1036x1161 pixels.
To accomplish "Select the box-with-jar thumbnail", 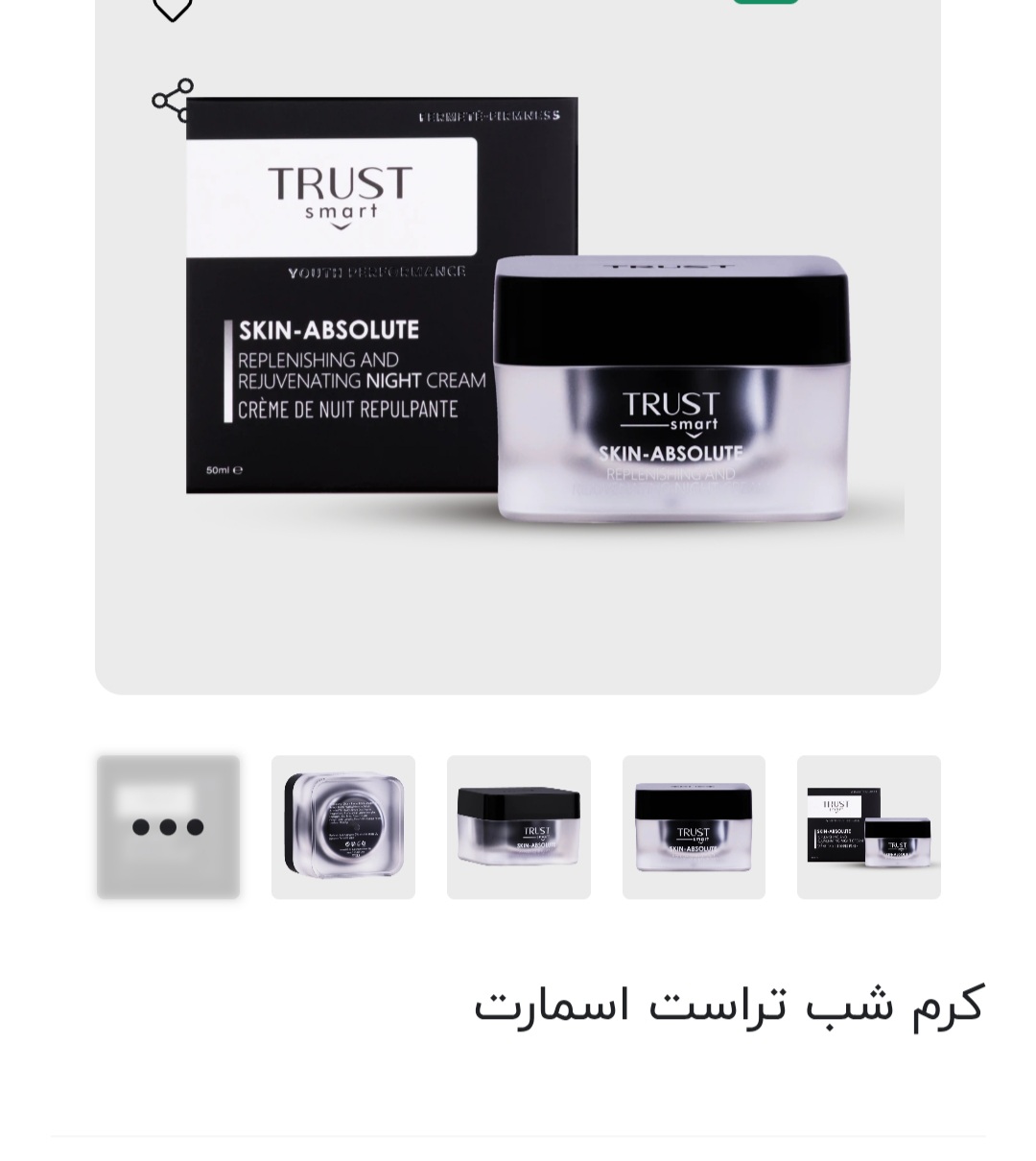I will coord(869,827).
